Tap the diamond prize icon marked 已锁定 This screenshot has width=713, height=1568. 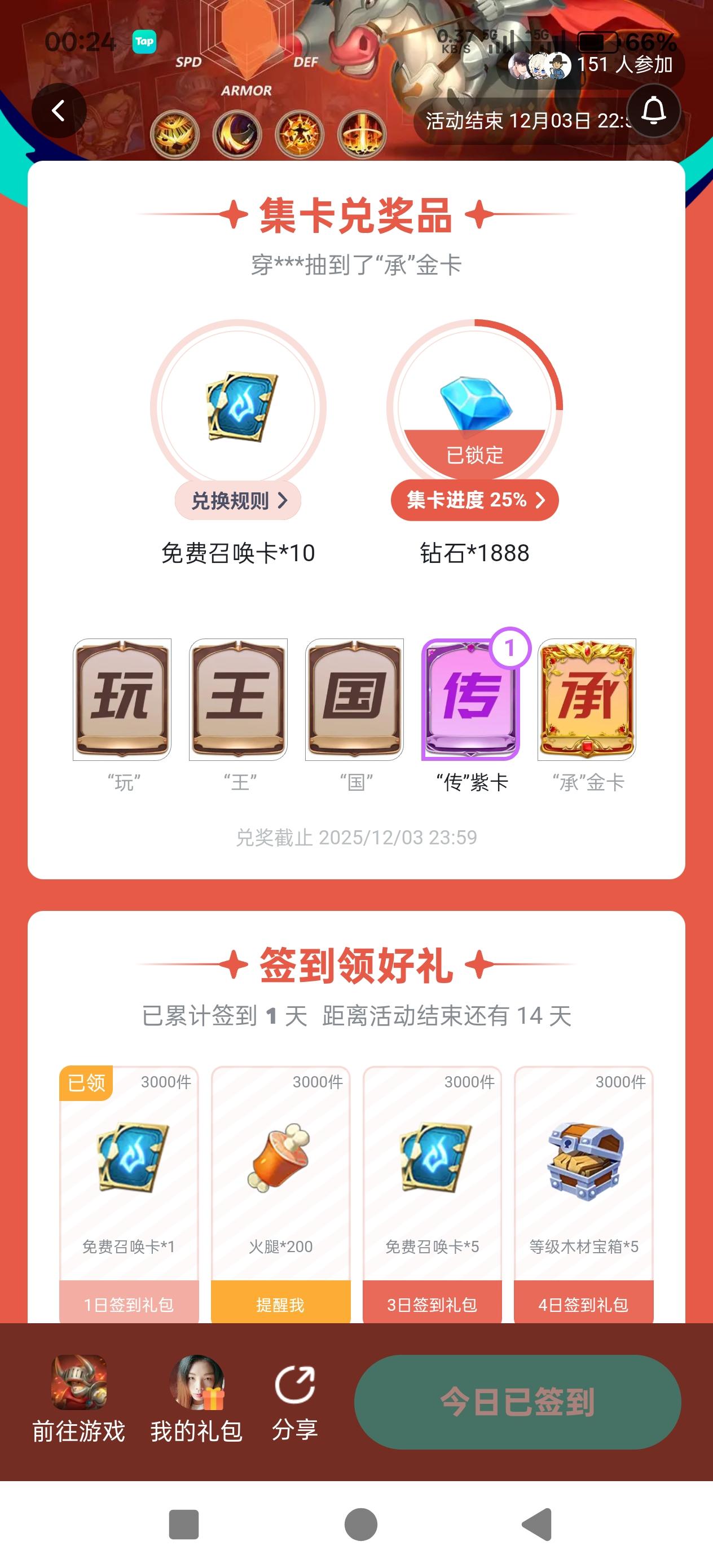476,406
